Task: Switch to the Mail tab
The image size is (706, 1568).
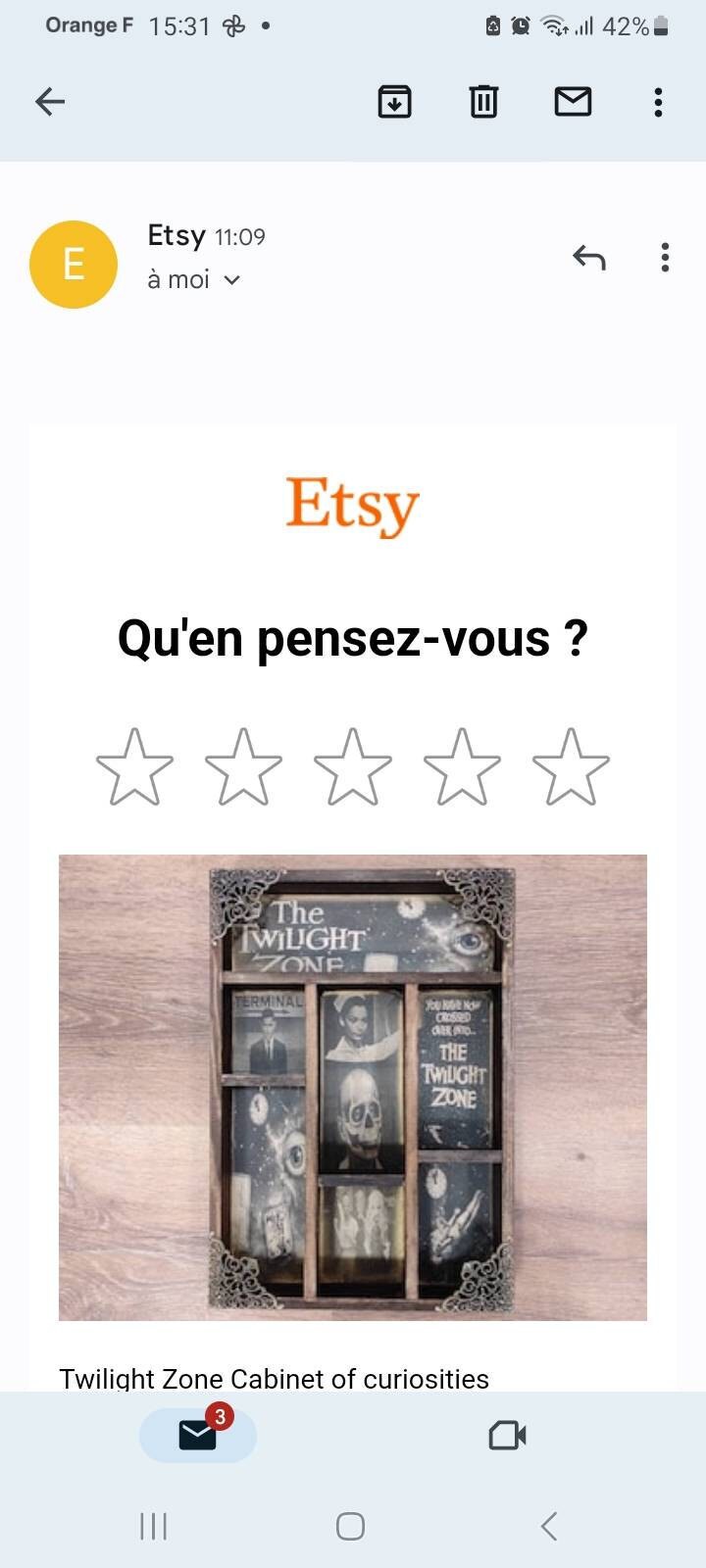Action: (198, 1436)
